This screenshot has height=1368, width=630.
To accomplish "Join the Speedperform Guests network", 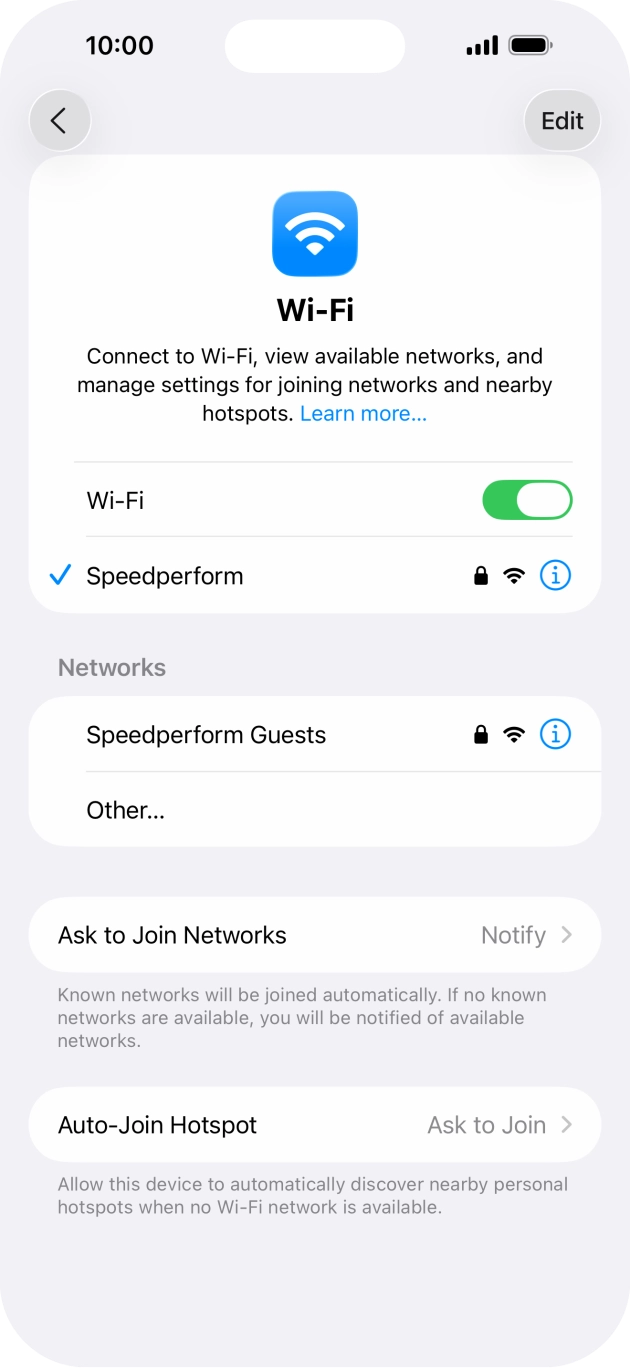I will [x=206, y=735].
